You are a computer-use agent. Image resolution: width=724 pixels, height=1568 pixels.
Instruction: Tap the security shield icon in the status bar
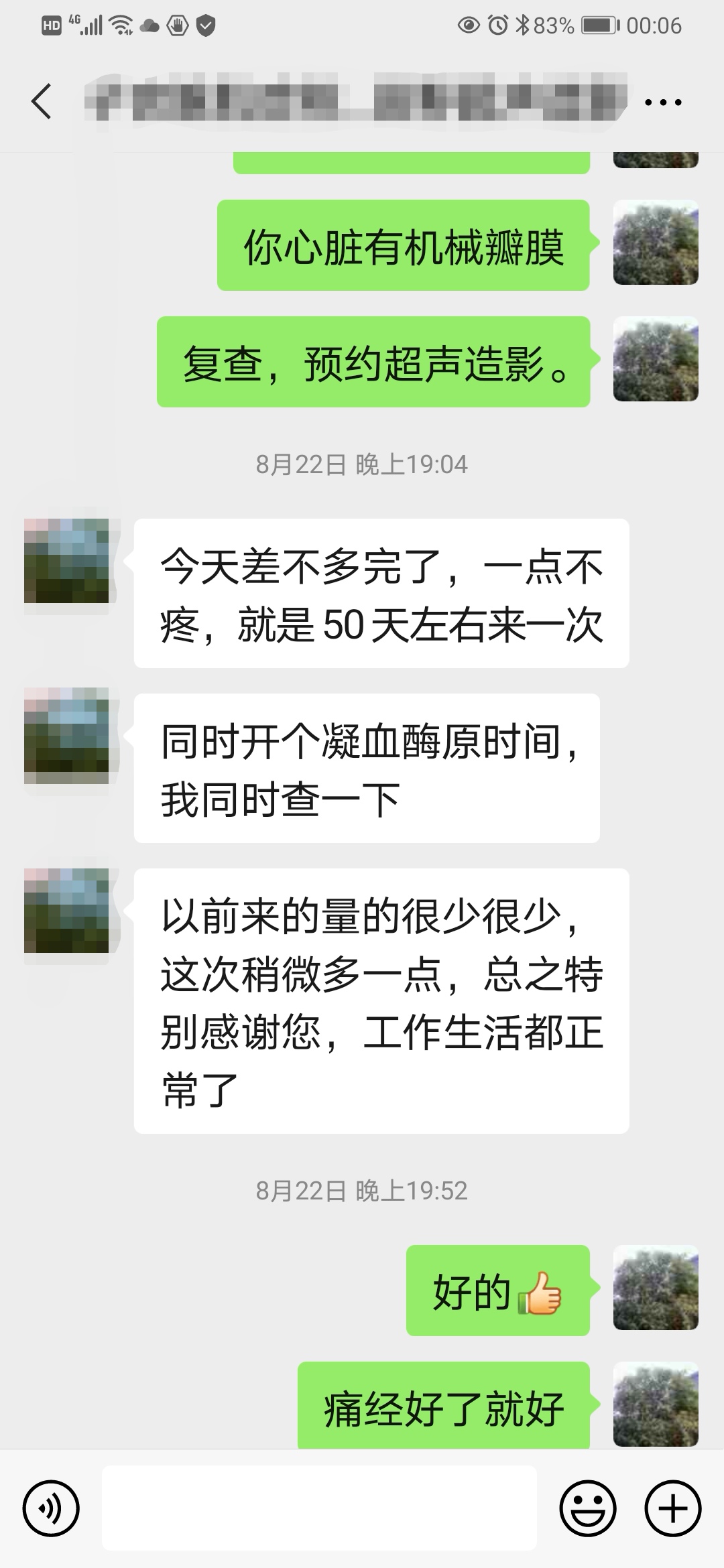click(204, 25)
